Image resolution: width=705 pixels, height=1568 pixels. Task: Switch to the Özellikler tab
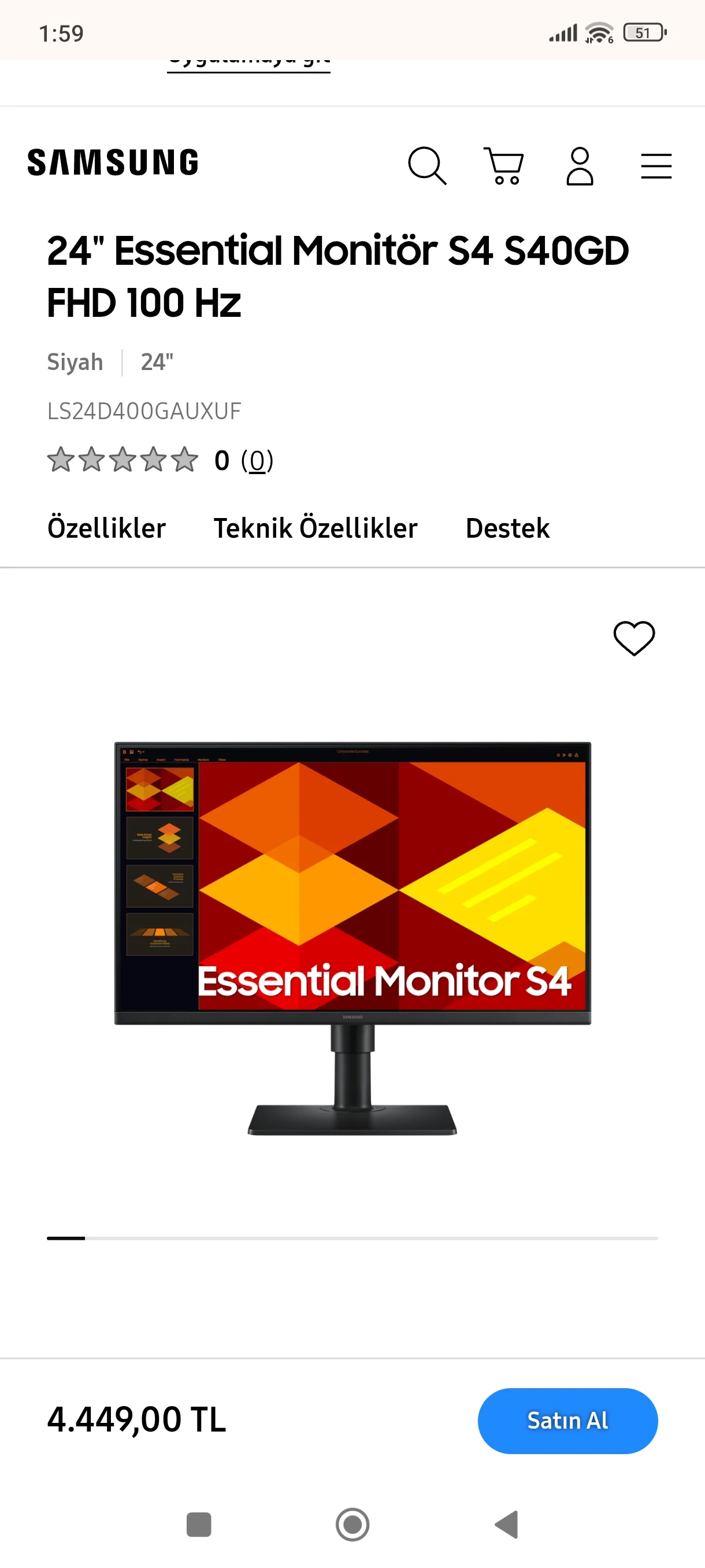click(x=106, y=528)
